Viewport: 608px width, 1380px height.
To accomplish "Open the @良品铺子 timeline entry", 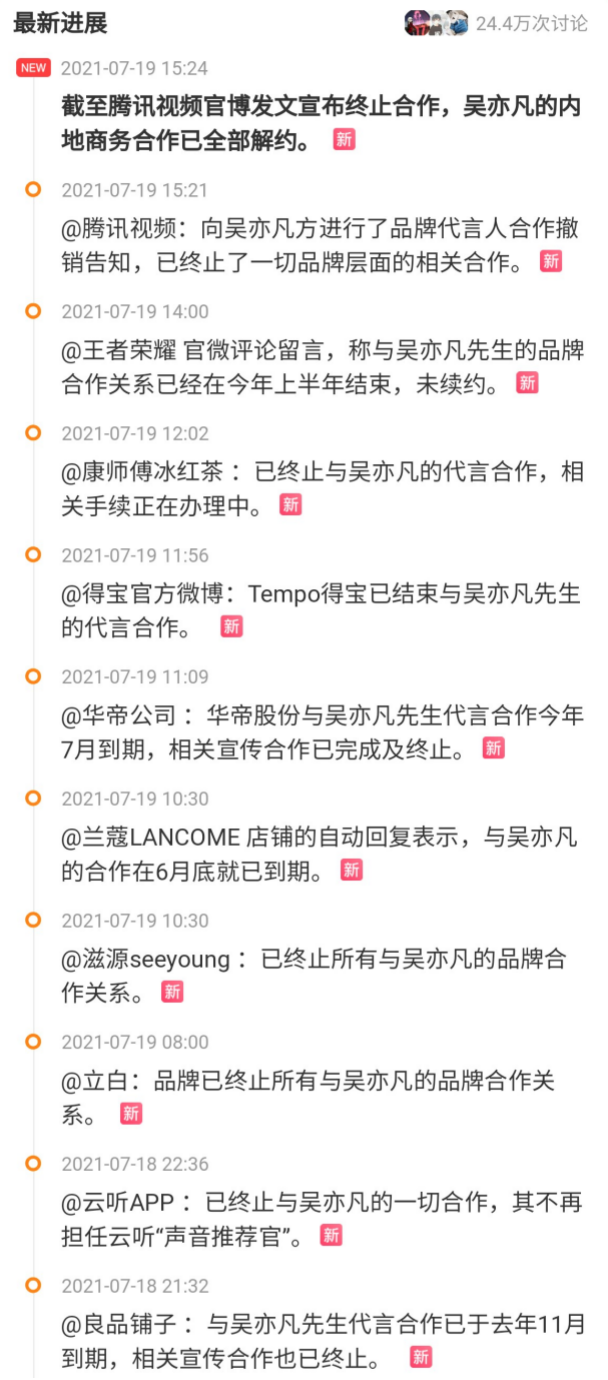I will point(320,1340).
